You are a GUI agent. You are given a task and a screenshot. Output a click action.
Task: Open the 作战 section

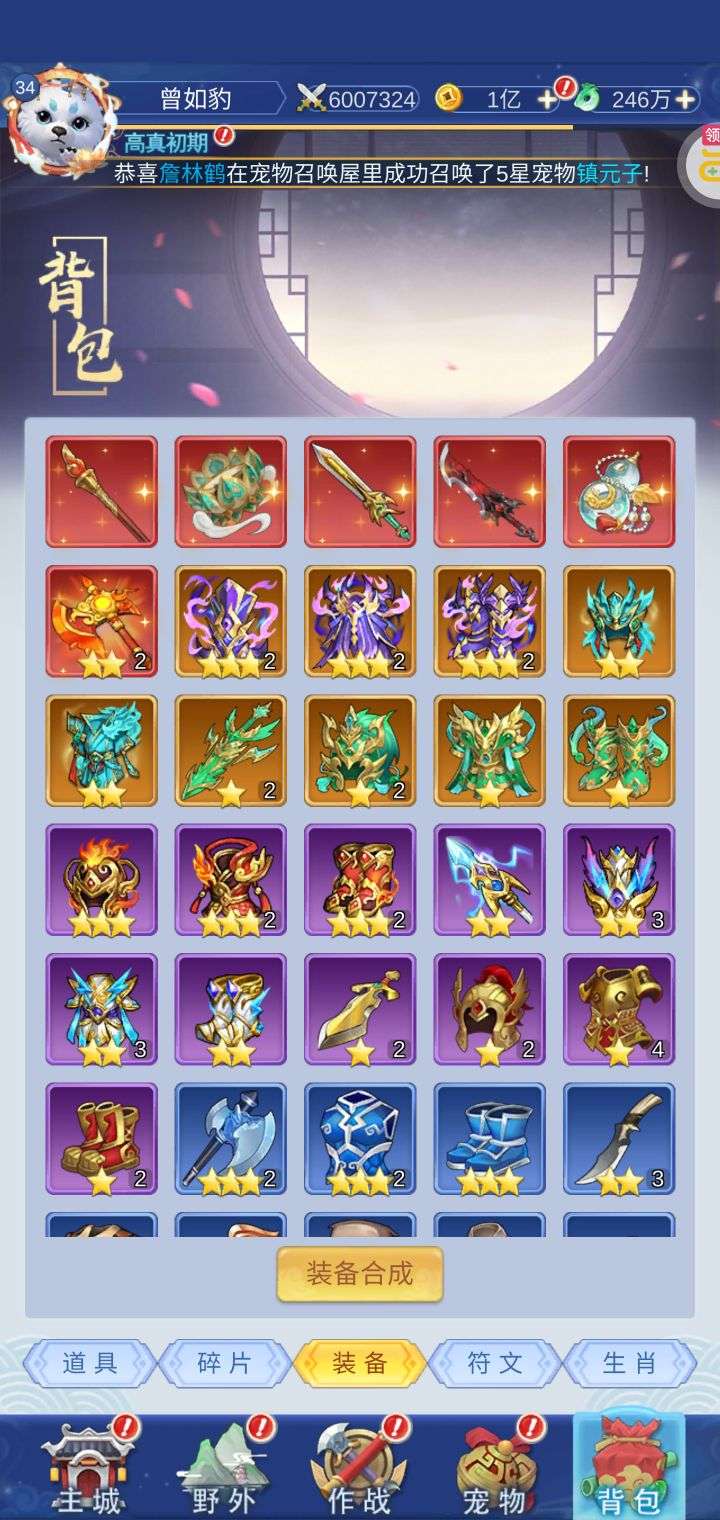point(360,1470)
